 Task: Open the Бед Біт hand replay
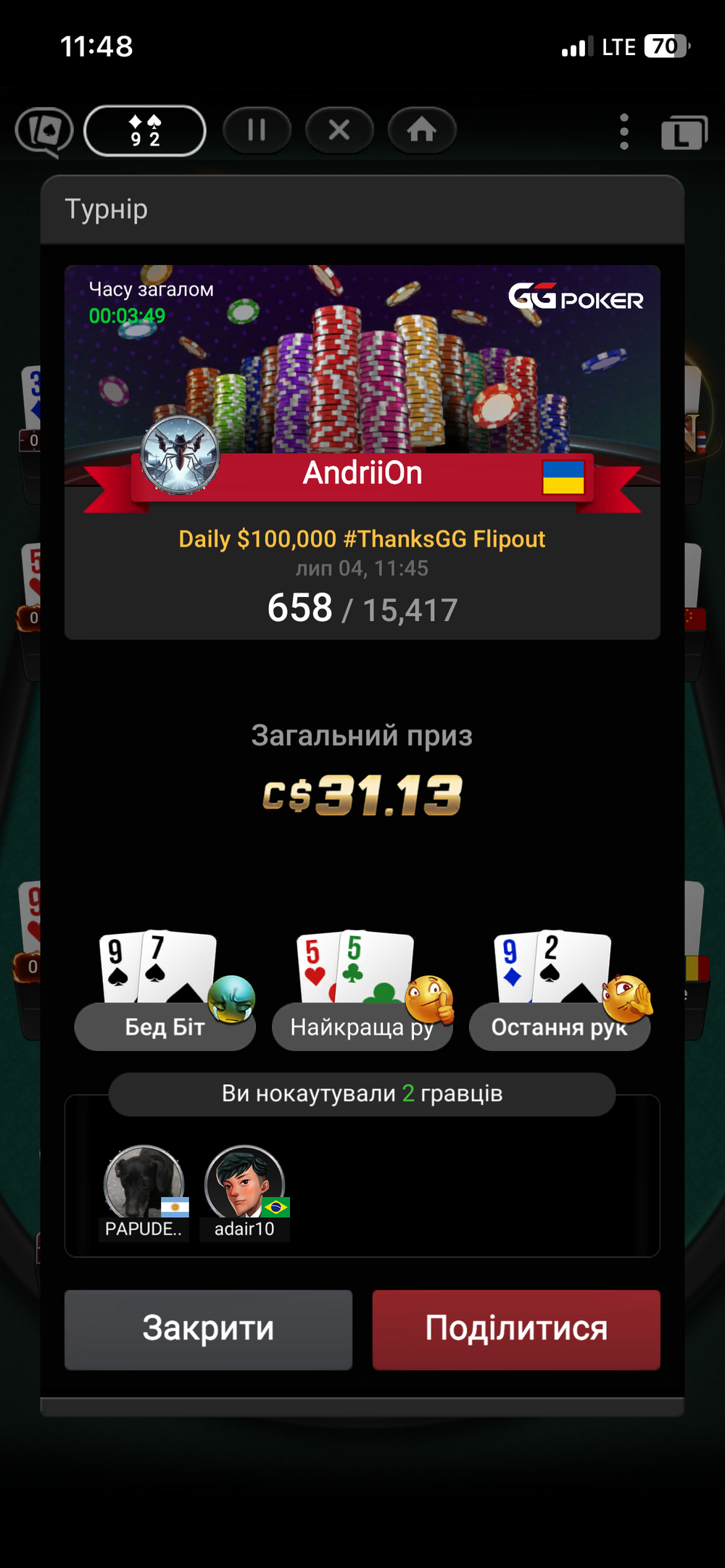pyautogui.click(x=165, y=1027)
